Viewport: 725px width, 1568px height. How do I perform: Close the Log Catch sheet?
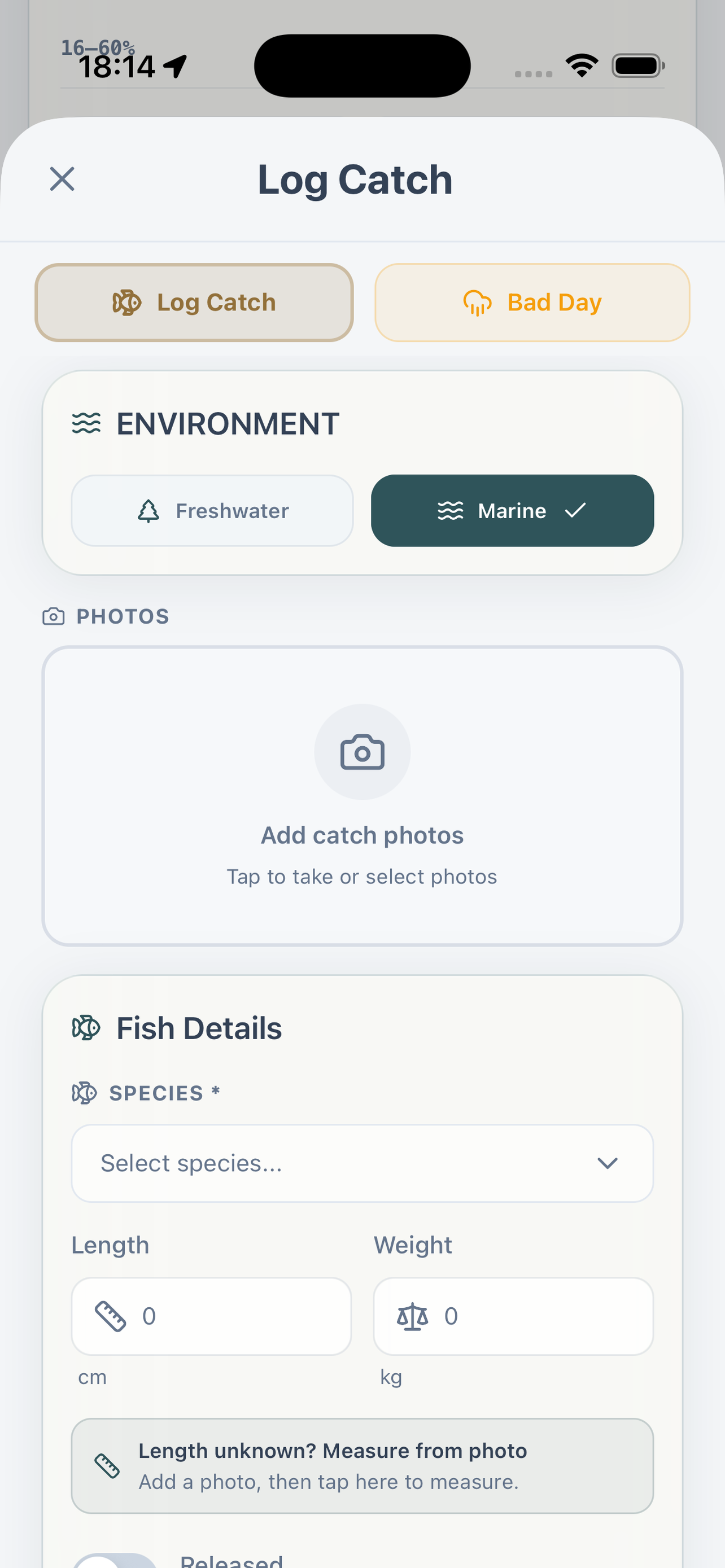point(62,179)
